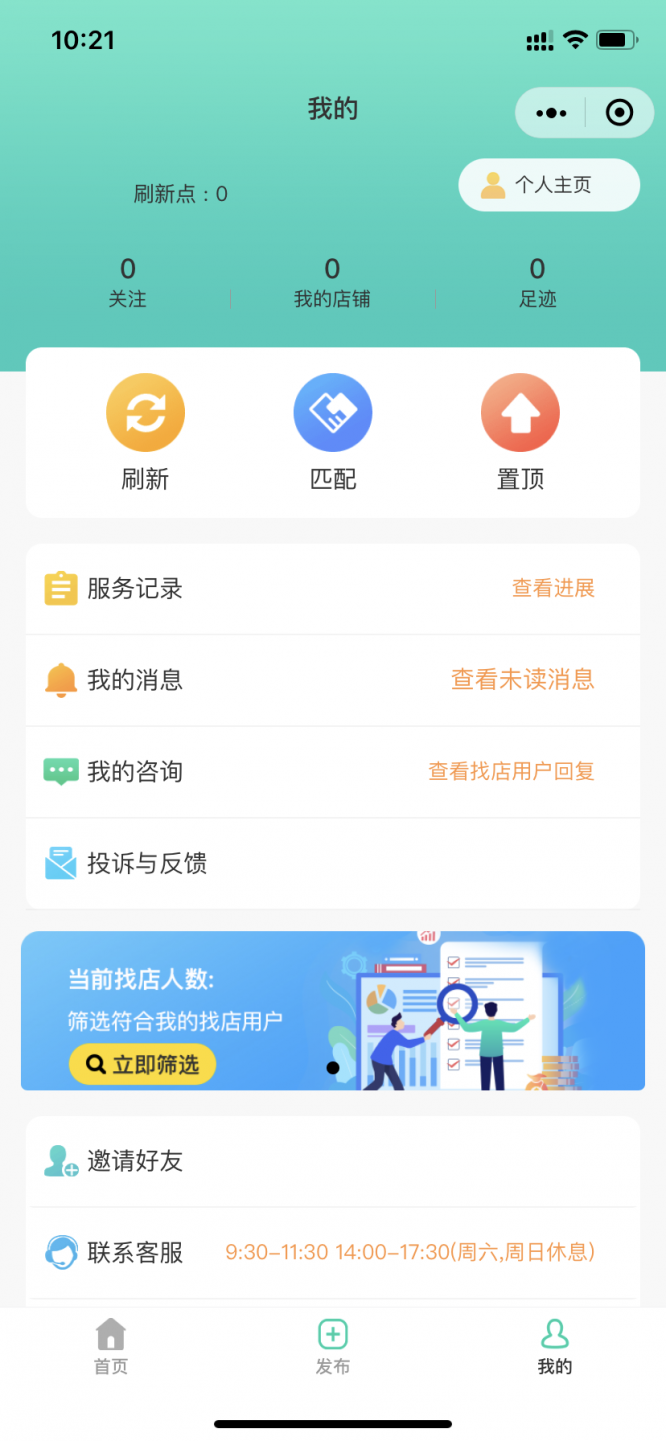Screen dimensions: 666x1441
Task: Go to 投诉与反馈 feedback
Action: [x=332, y=863]
